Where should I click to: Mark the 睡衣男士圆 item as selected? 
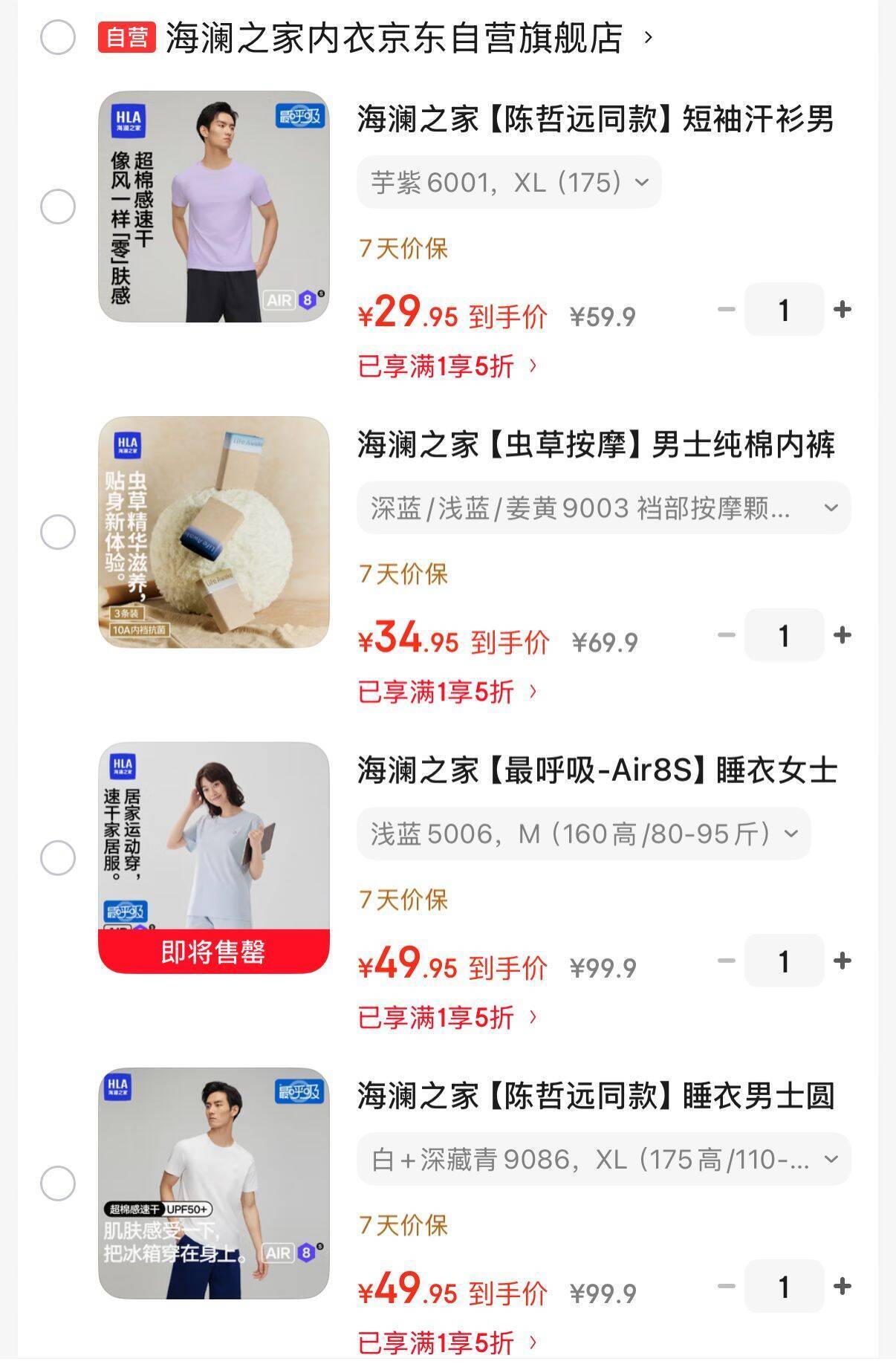58,1183
